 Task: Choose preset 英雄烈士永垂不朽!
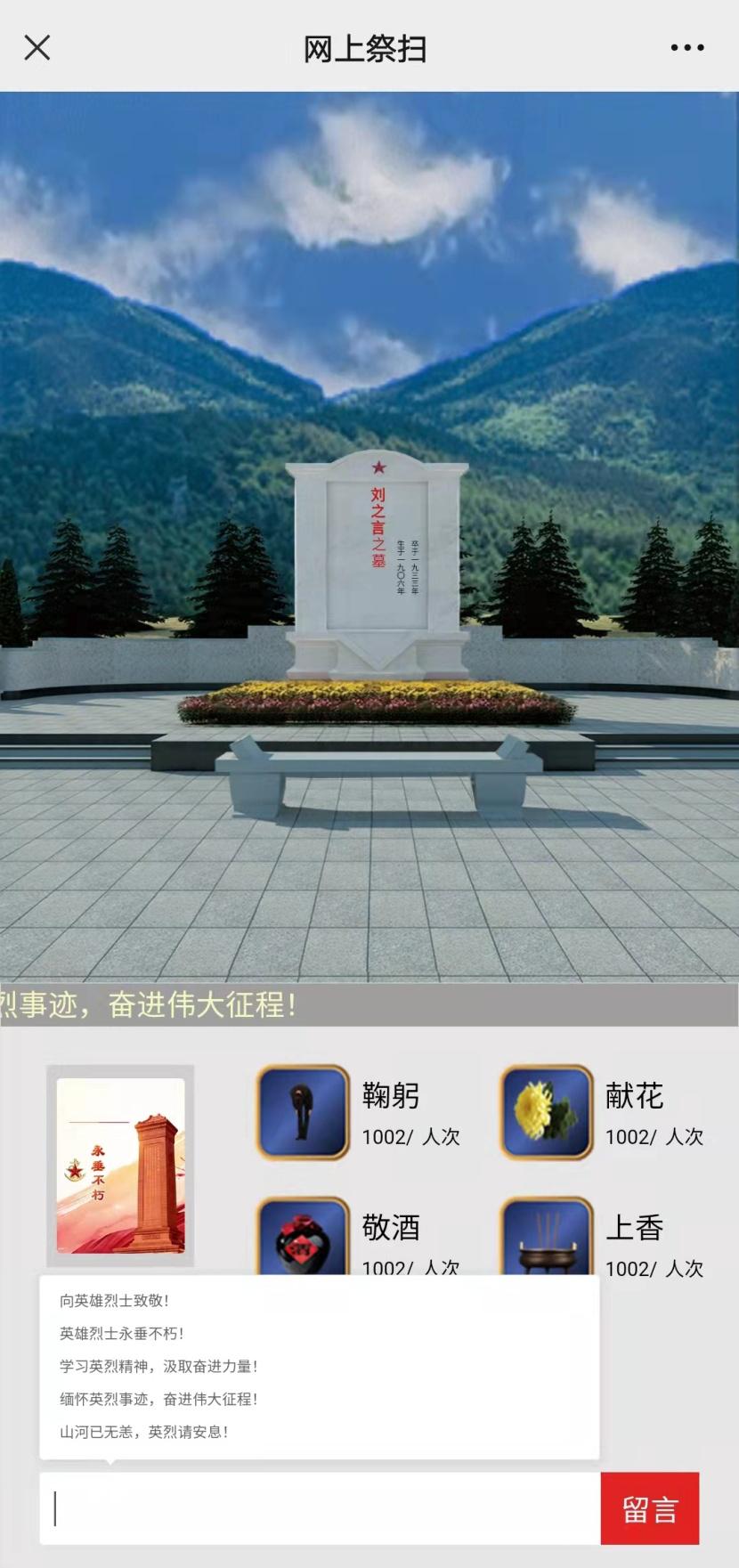(x=122, y=1333)
